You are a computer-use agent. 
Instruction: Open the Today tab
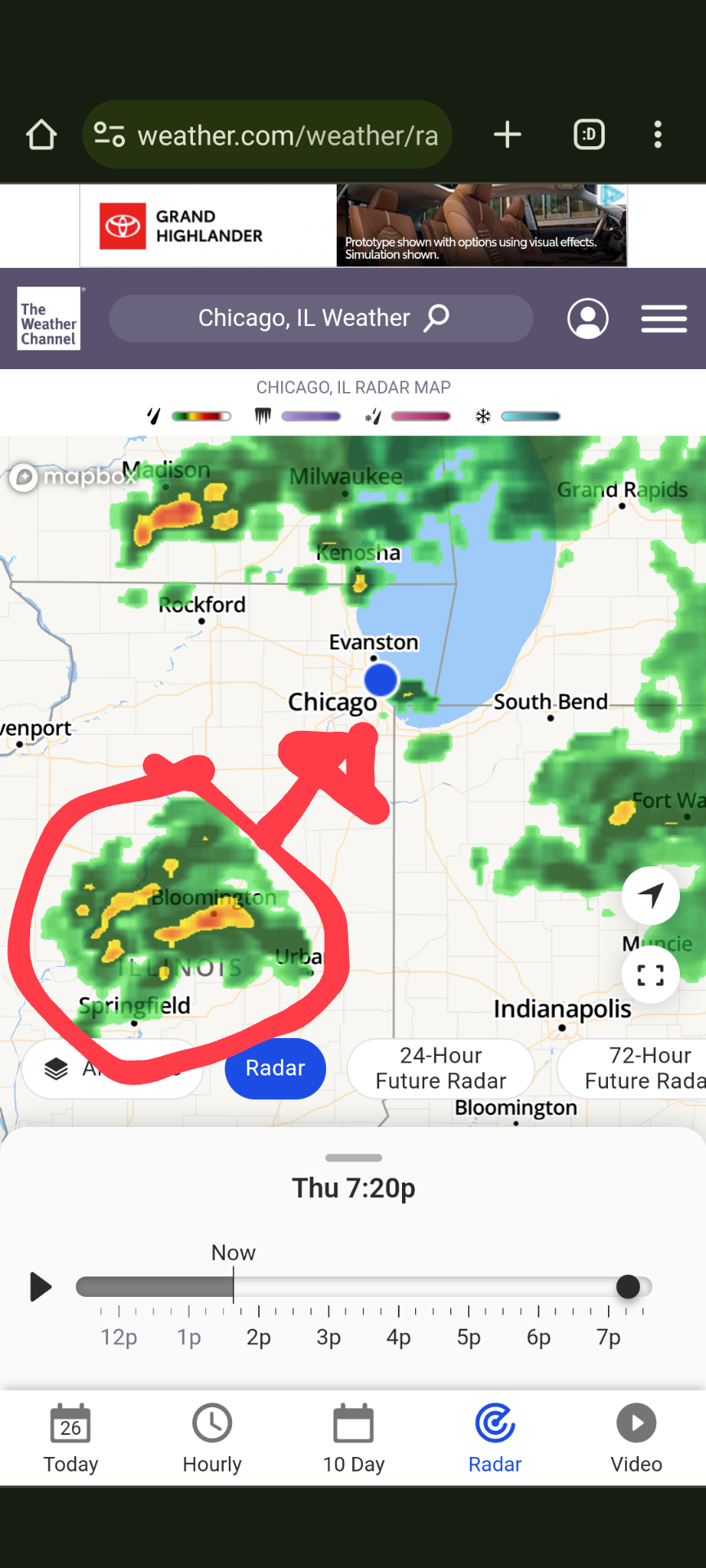pyautogui.click(x=71, y=1439)
